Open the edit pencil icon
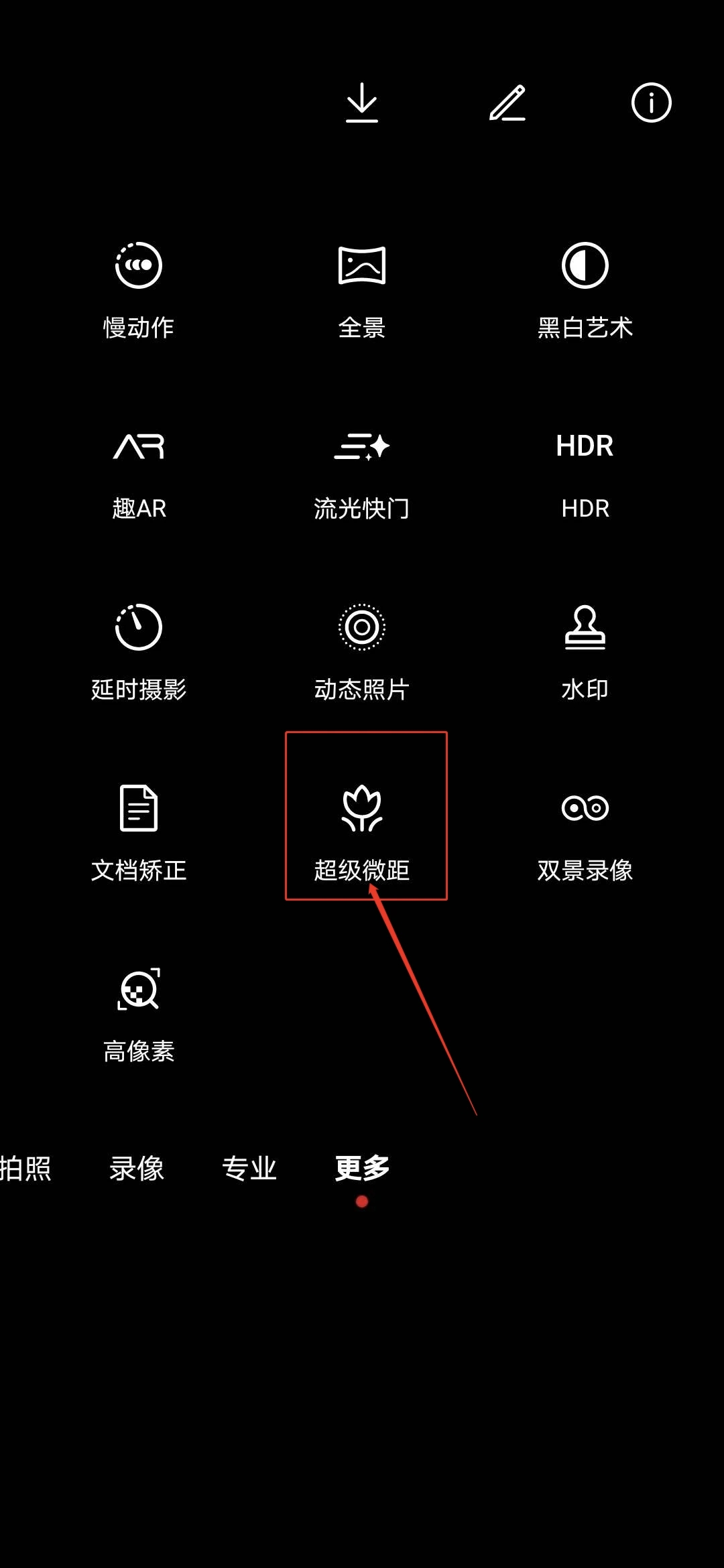The image size is (724, 1568). [507, 103]
